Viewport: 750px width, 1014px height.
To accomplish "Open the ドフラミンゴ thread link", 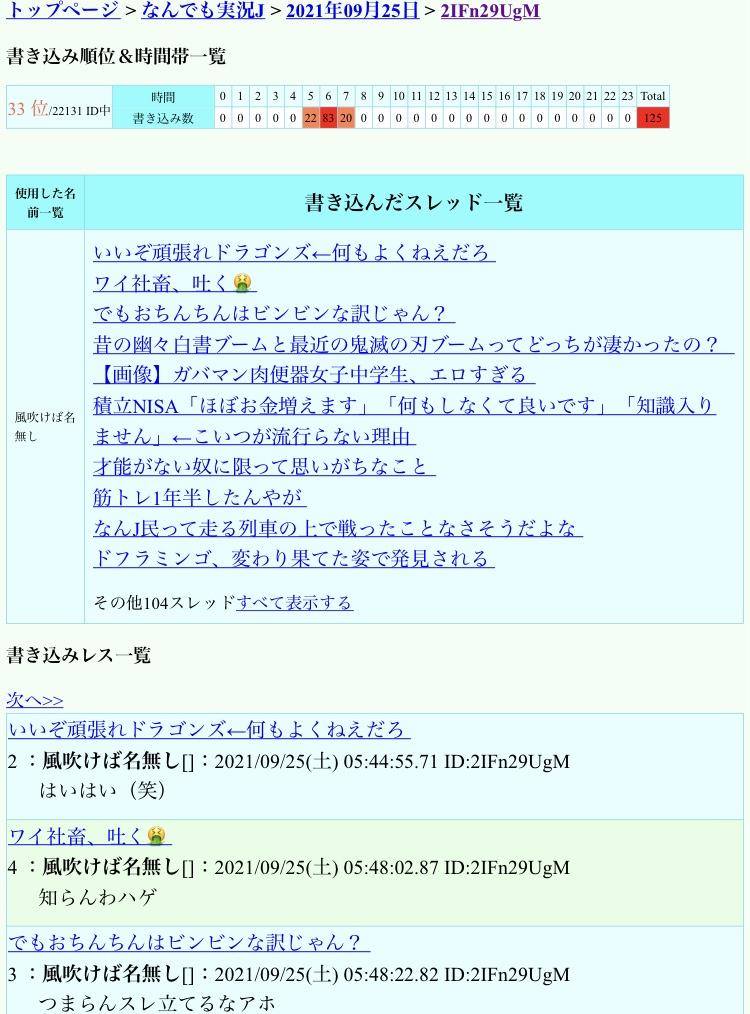I will (x=294, y=558).
